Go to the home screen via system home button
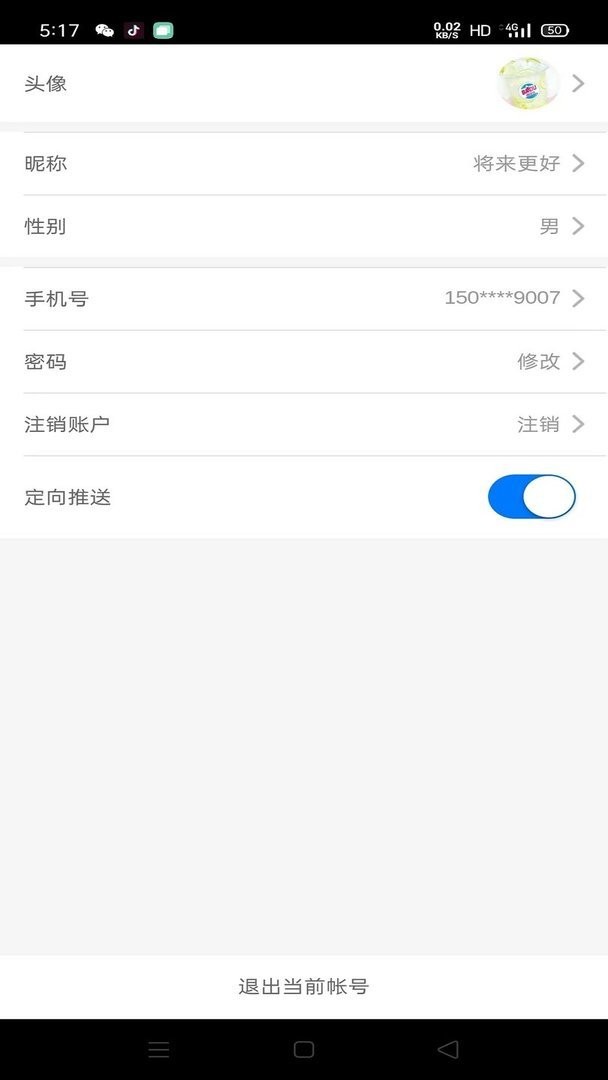The width and height of the screenshot is (608, 1080). (x=304, y=1049)
